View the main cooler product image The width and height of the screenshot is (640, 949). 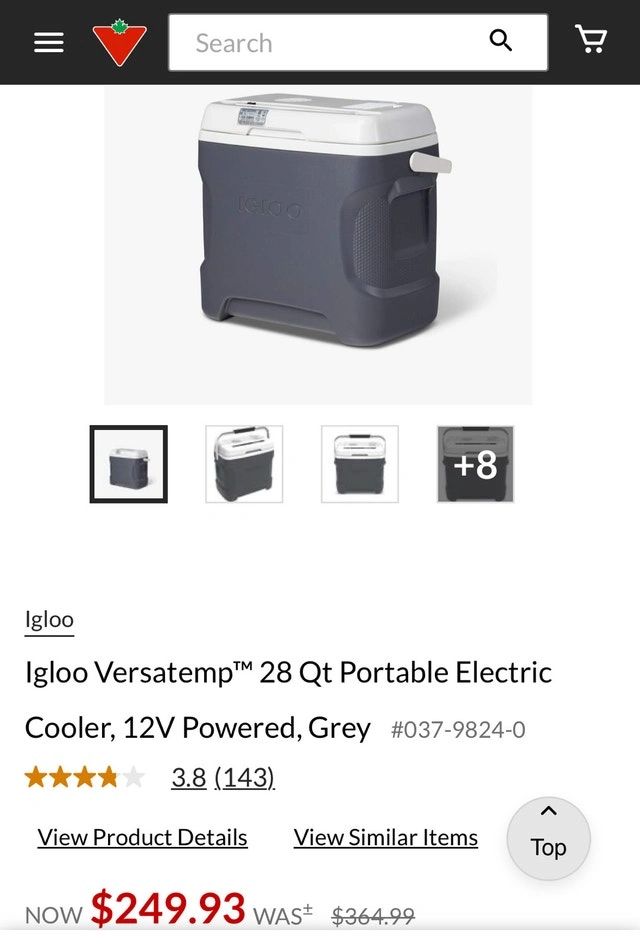318,230
